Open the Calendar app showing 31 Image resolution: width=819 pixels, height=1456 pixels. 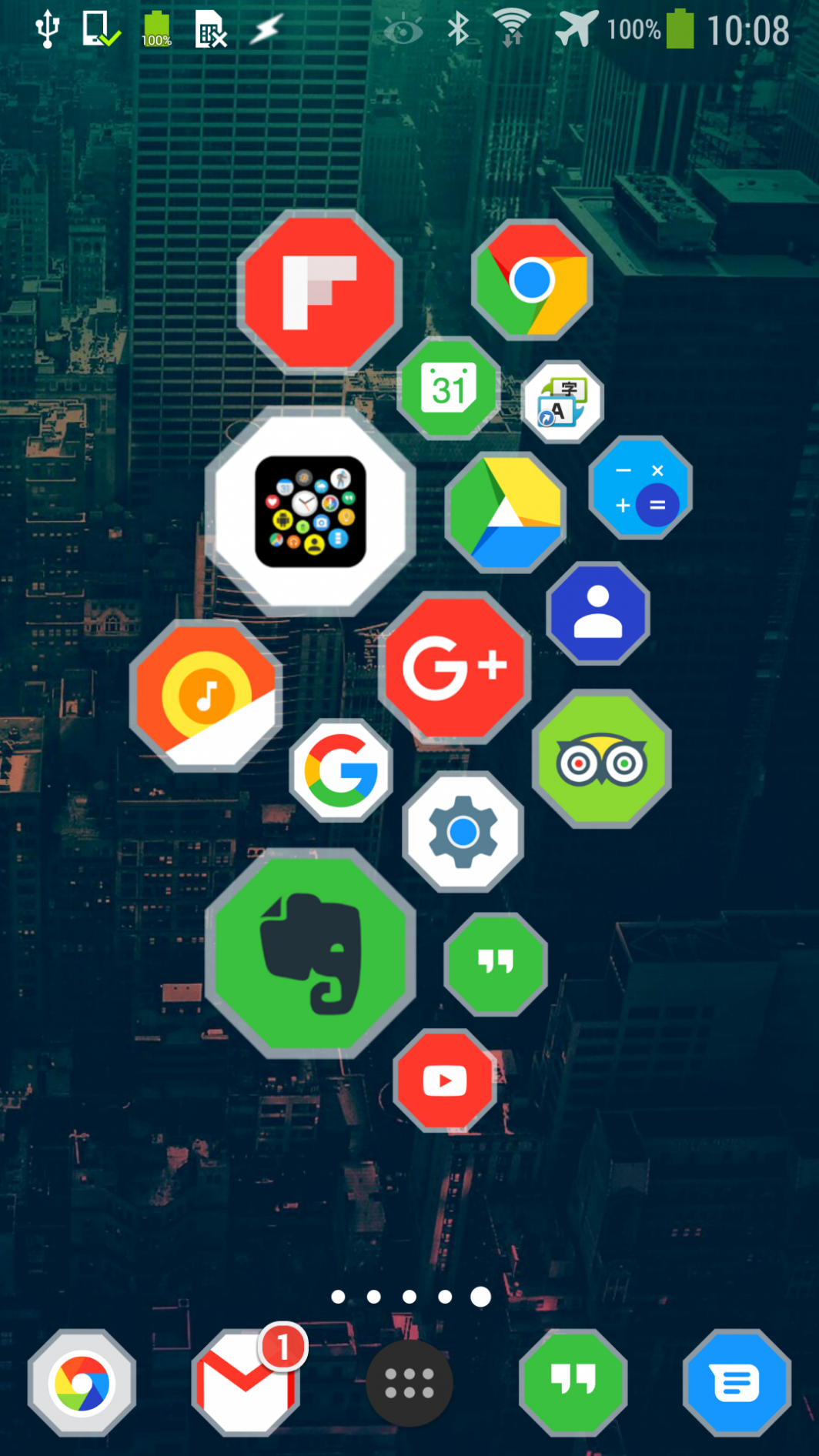click(450, 391)
